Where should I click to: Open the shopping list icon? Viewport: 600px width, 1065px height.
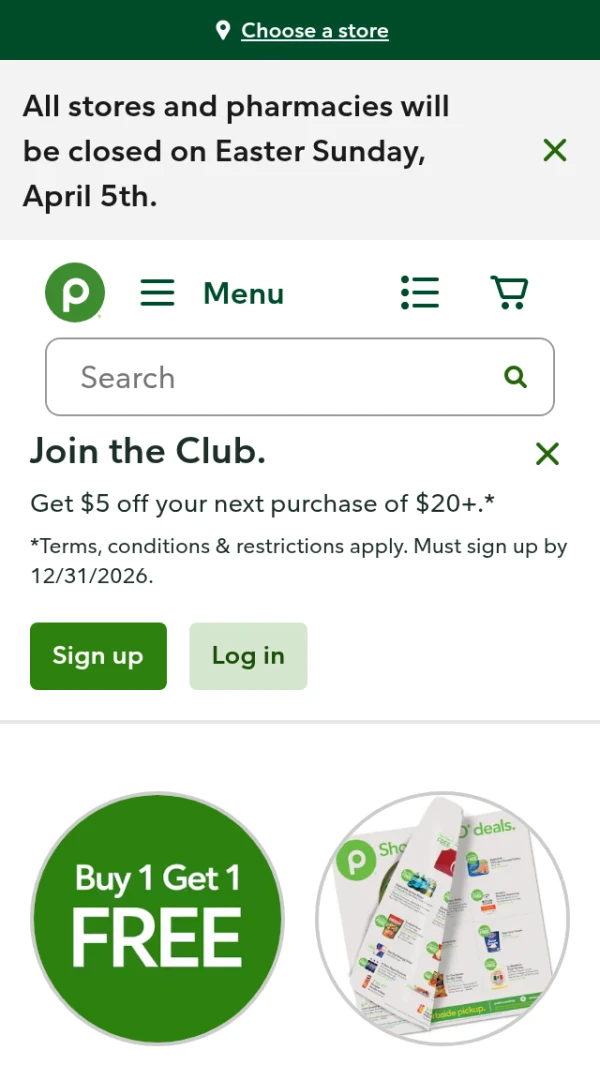point(420,293)
